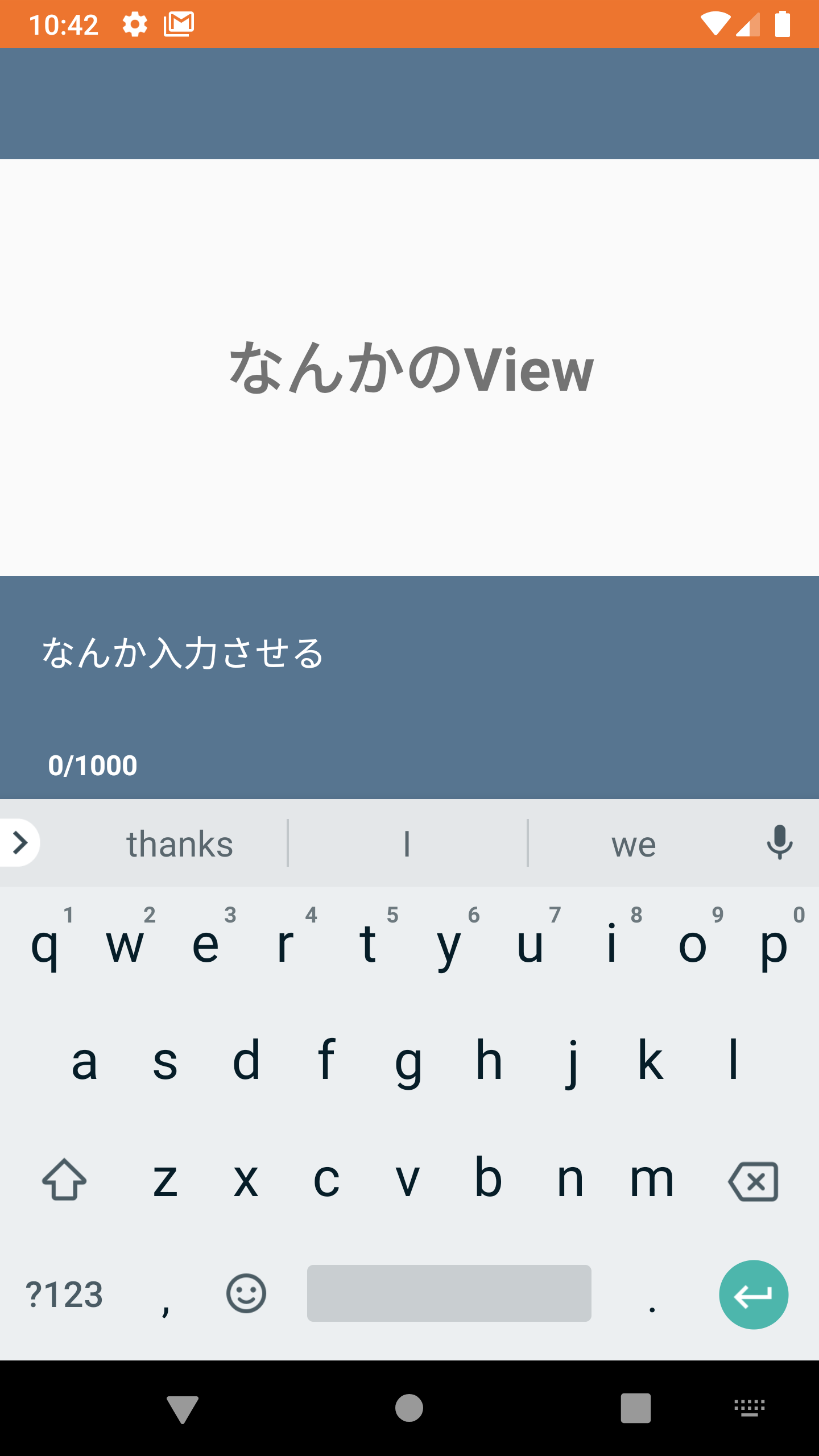Enable the shift key

pos(64,1181)
